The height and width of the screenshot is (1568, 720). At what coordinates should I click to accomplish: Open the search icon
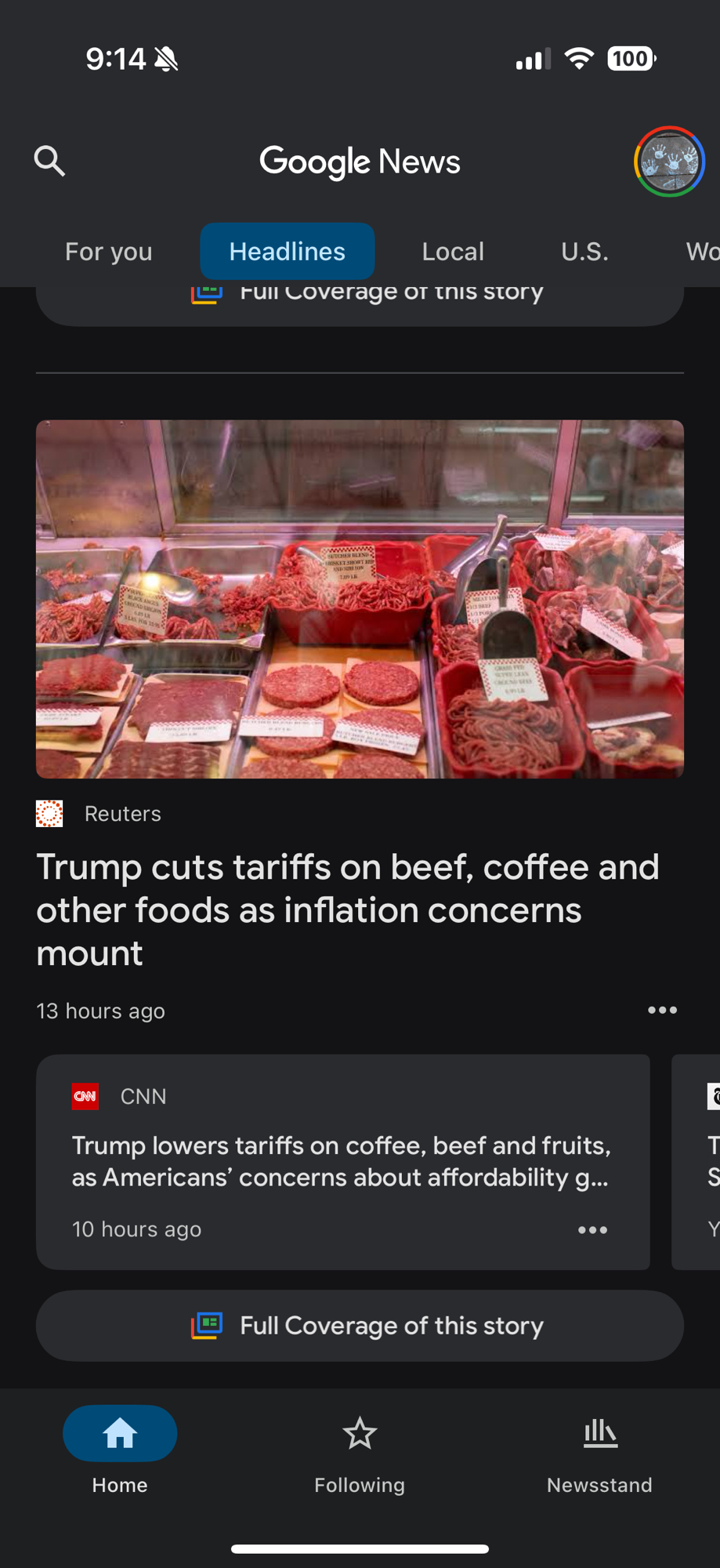(x=49, y=161)
